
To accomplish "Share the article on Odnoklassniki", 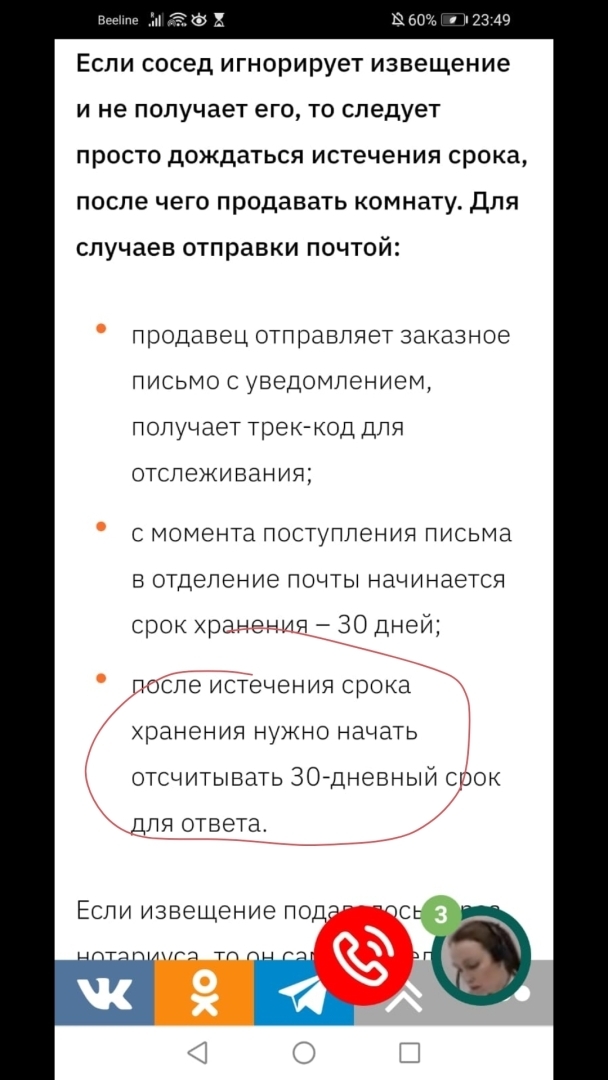I will click(x=205, y=993).
